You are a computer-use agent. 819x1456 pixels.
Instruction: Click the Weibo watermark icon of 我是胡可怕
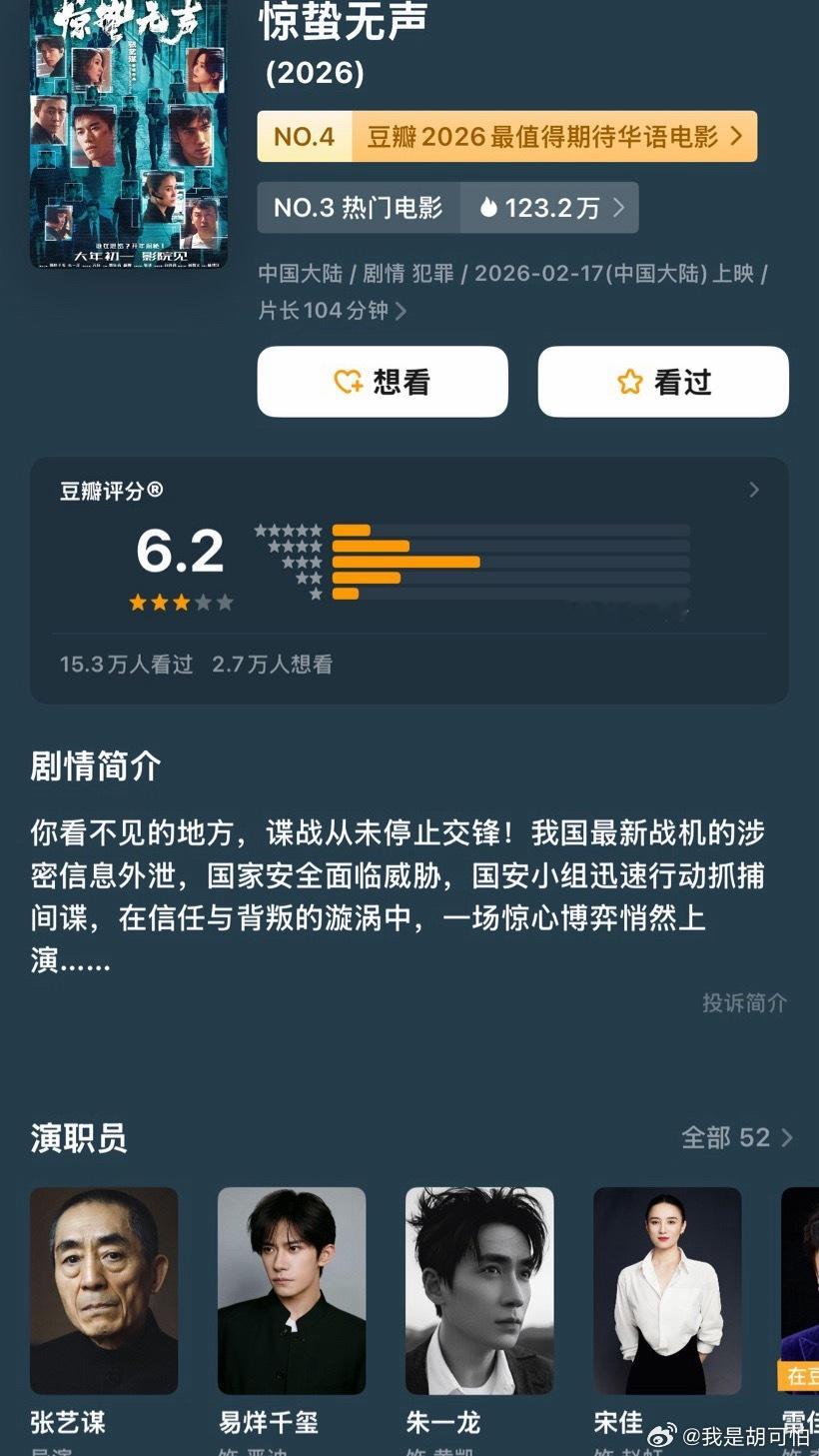pos(661,1437)
